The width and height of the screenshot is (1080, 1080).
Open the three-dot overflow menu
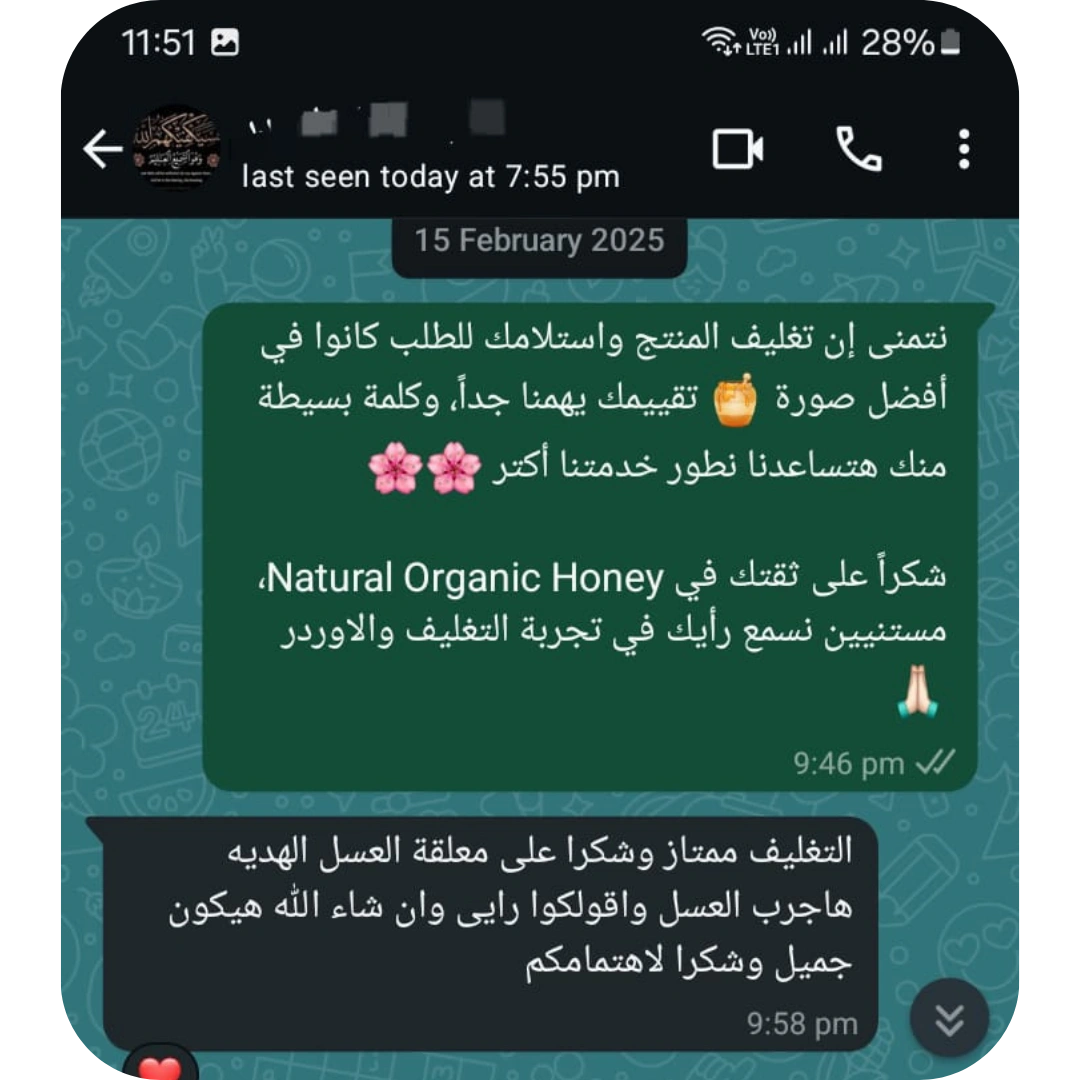click(963, 150)
